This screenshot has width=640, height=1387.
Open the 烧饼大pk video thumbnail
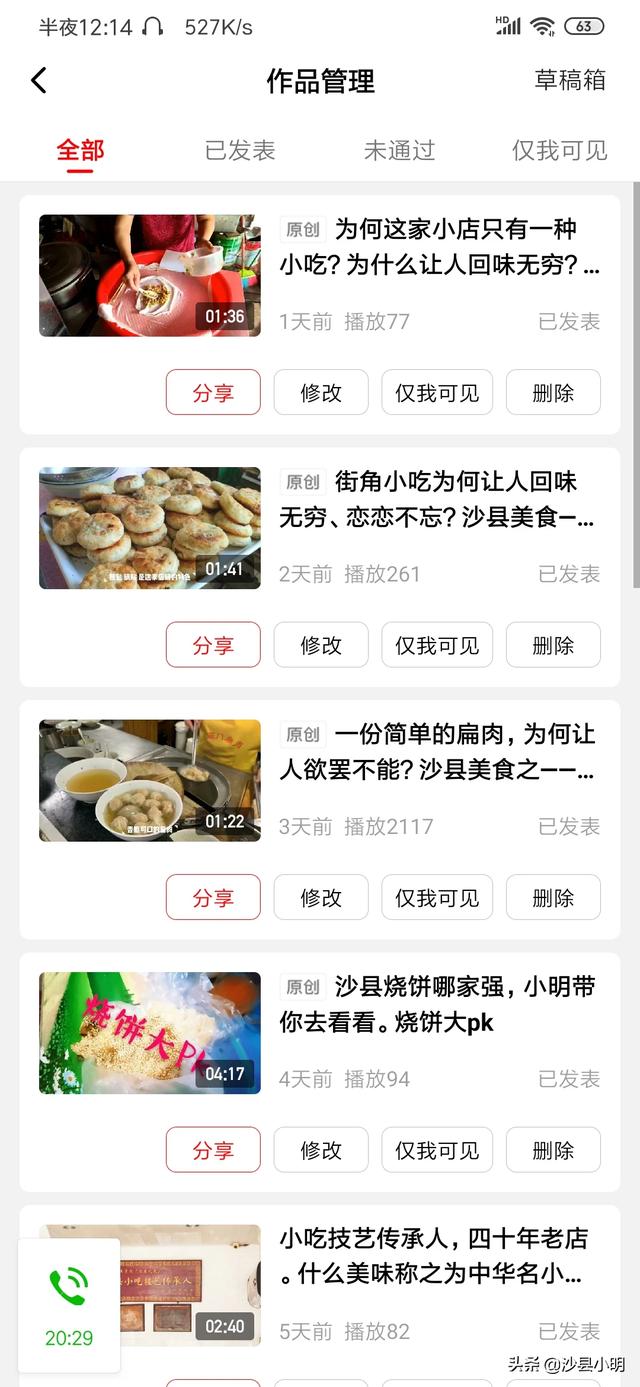[x=150, y=1033]
